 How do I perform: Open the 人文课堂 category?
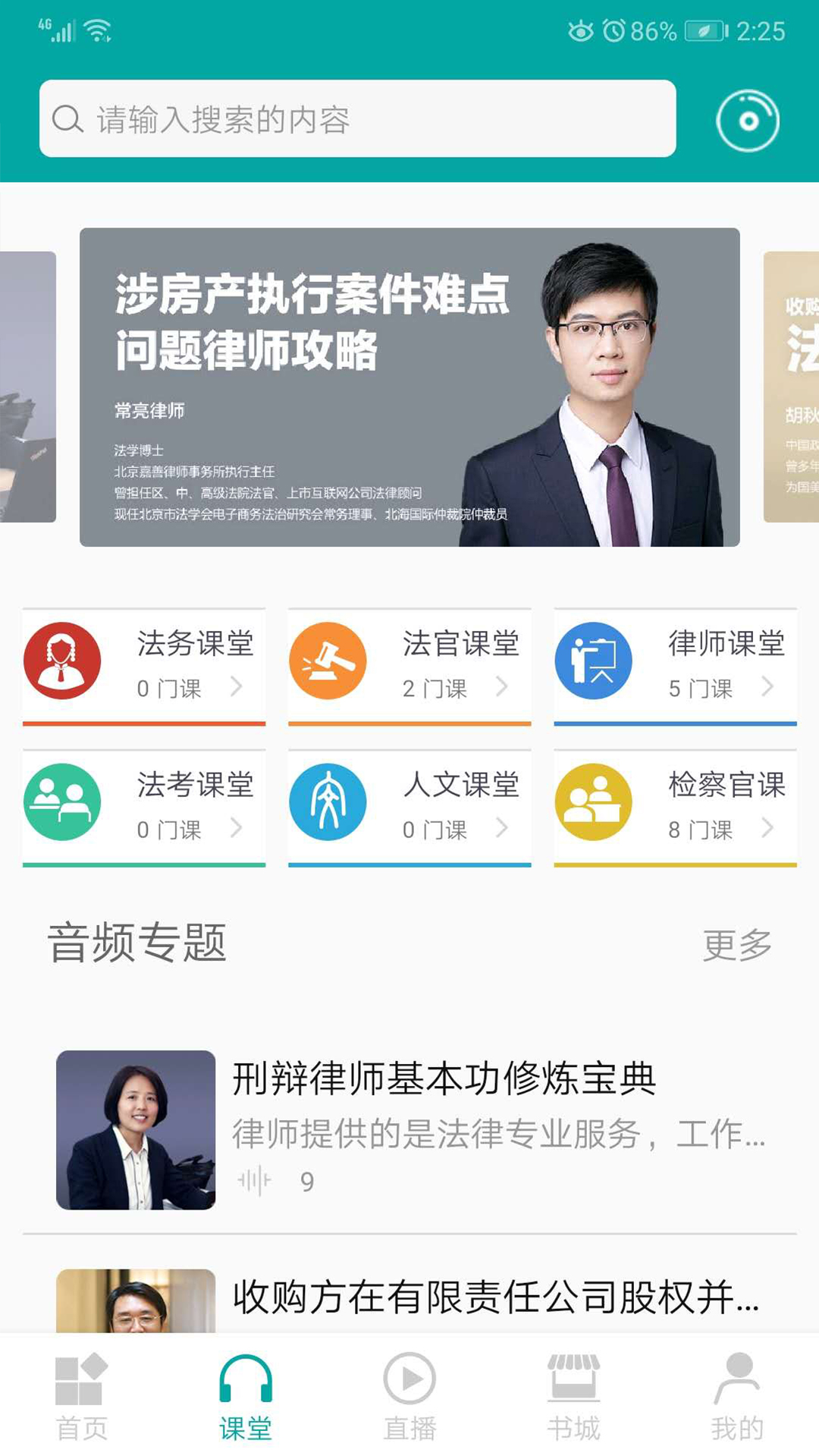click(x=409, y=805)
